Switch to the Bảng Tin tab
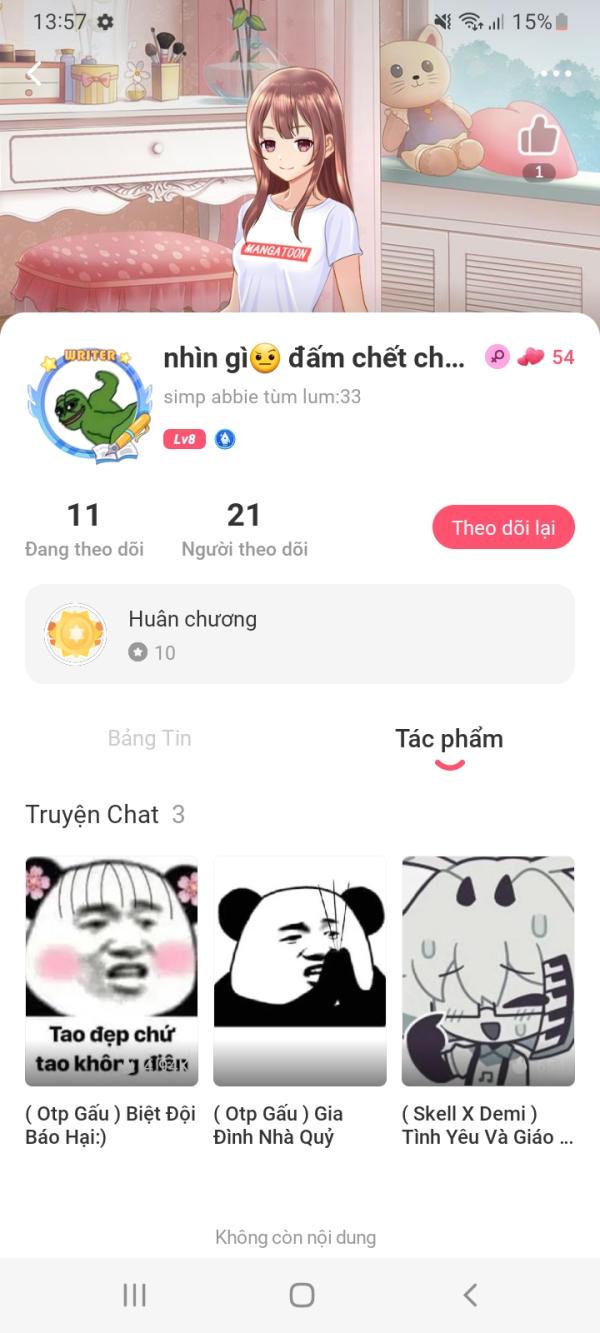 coord(150,739)
